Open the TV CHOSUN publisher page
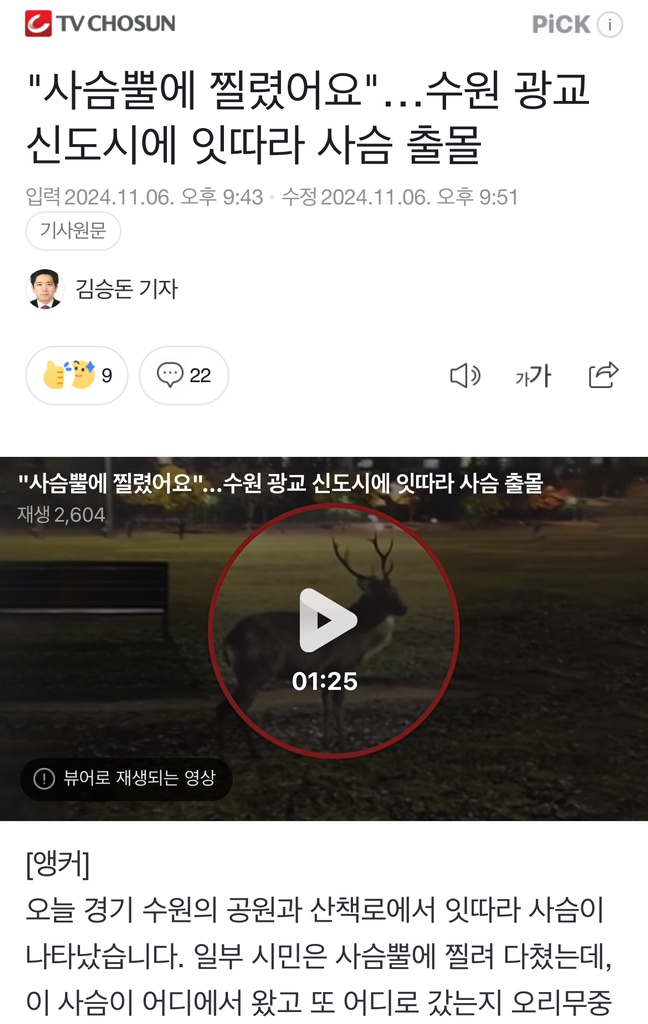 tap(100, 24)
